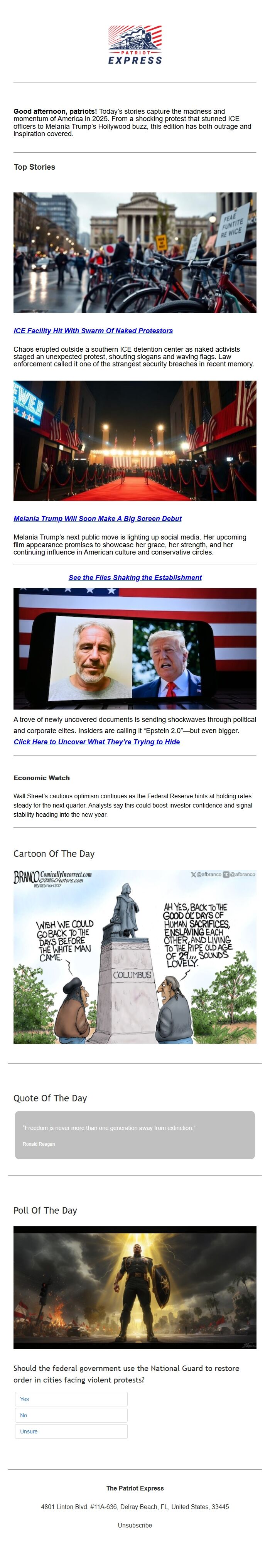Open the Melania Trump Big Screen Debut link

(98, 519)
